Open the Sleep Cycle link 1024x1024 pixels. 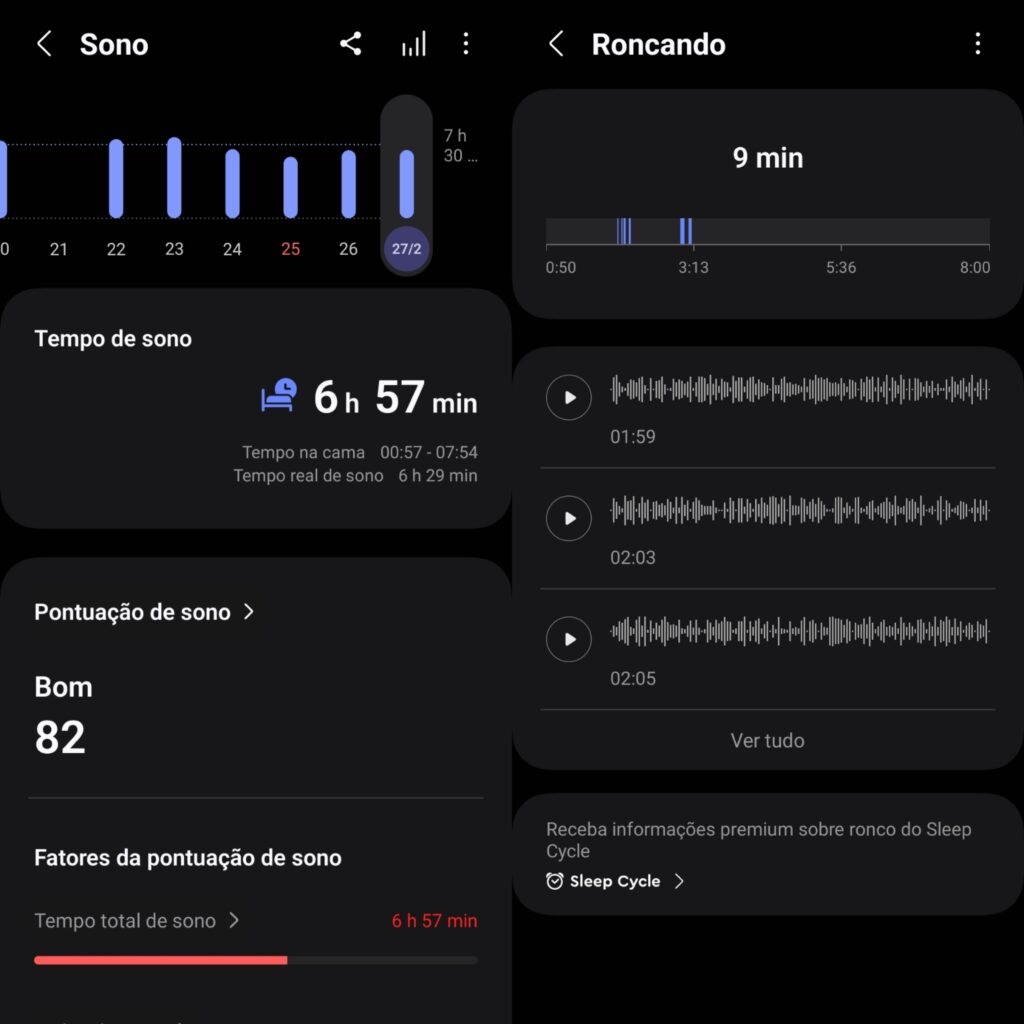pyautogui.click(x=615, y=881)
